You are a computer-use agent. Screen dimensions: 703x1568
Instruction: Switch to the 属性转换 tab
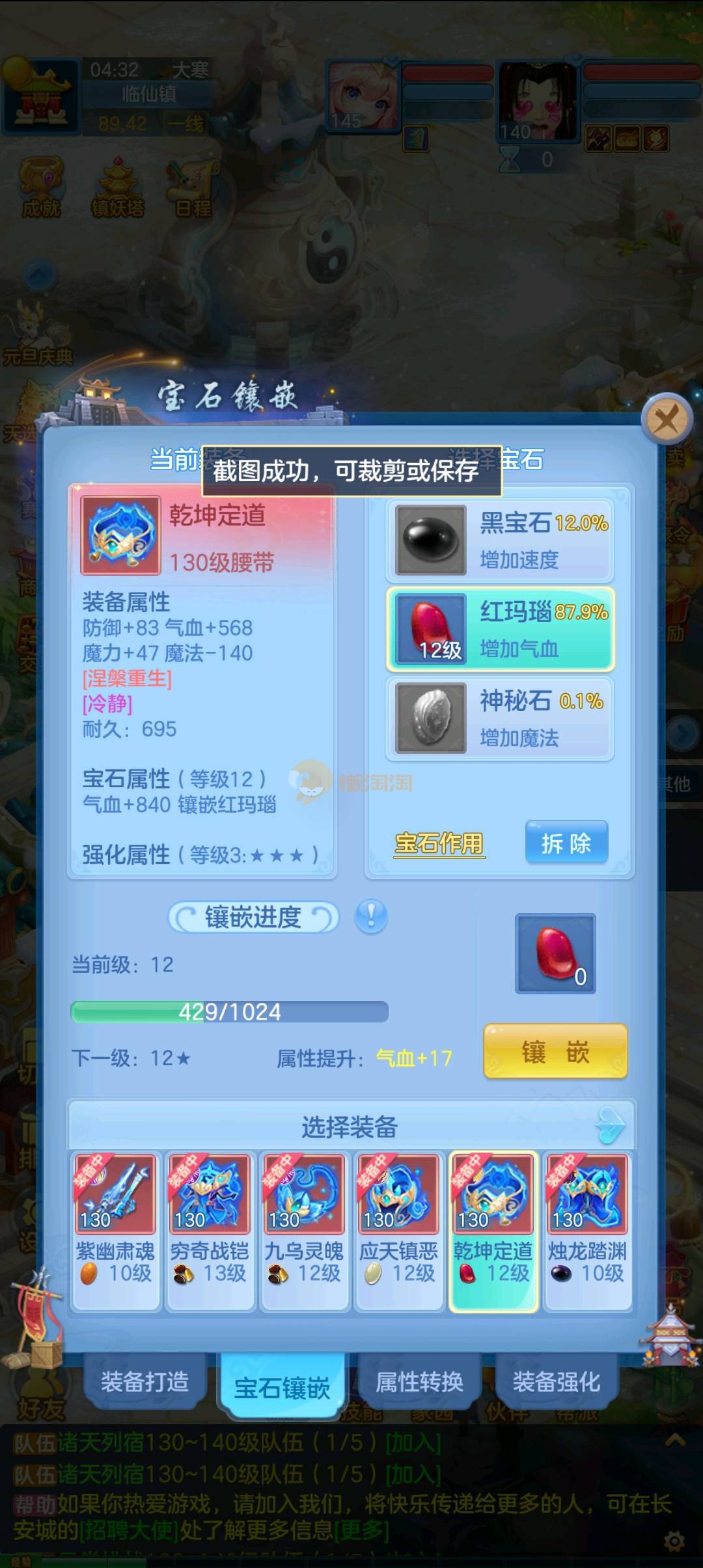pyautogui.click(x=419, y=1381)
